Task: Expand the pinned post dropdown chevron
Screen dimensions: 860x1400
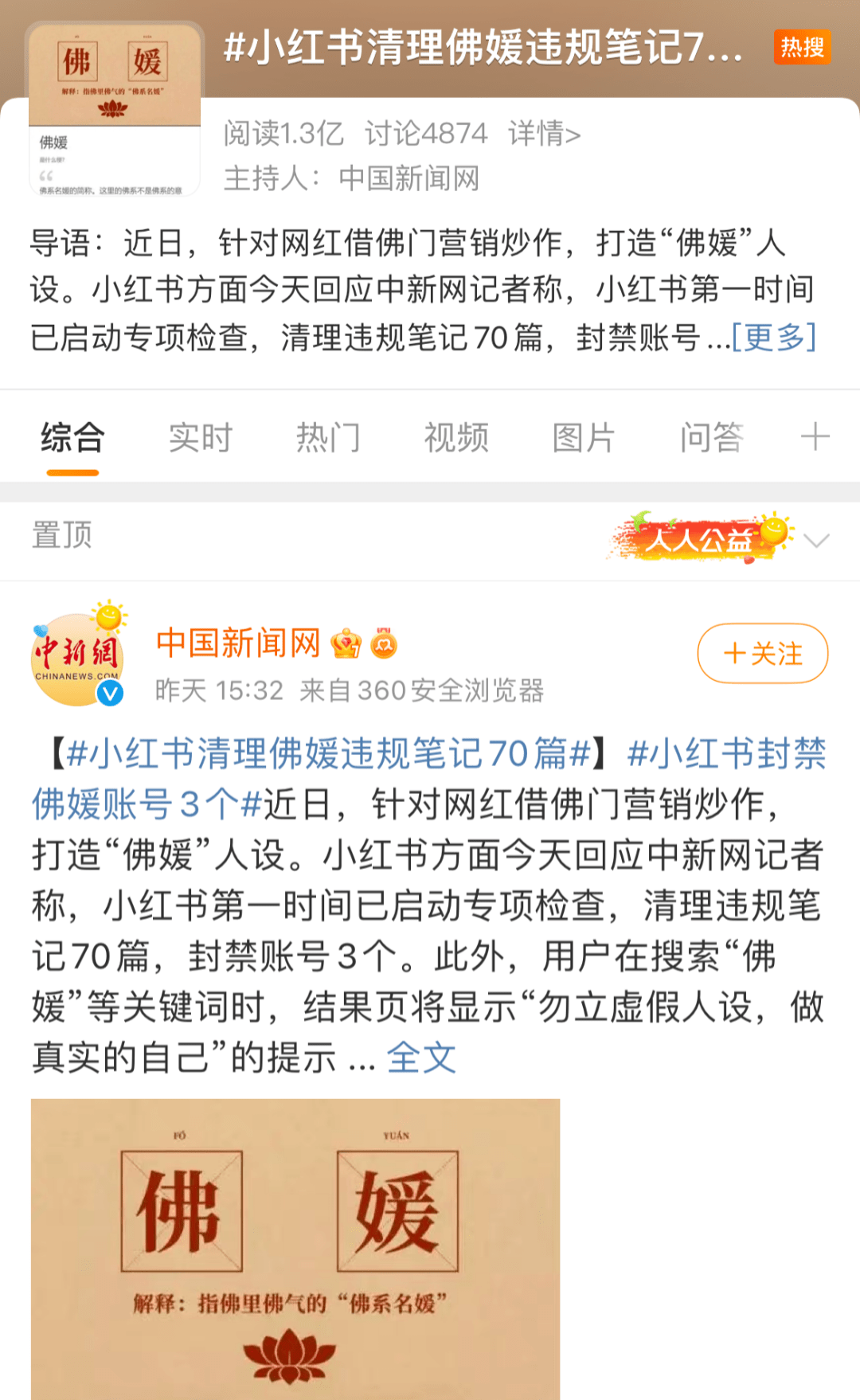Action: coord(817,541)
